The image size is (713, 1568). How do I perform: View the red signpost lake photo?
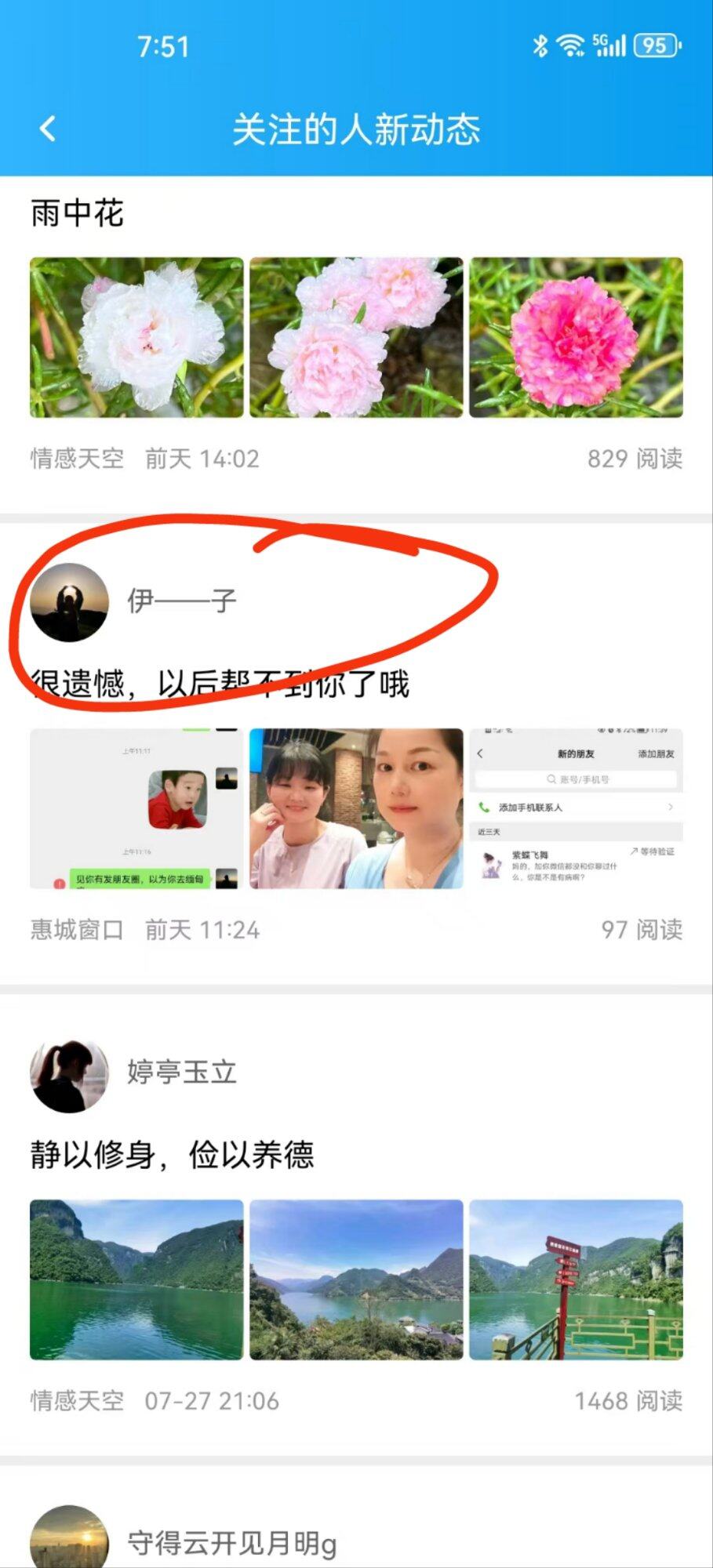coord(576,1279)
